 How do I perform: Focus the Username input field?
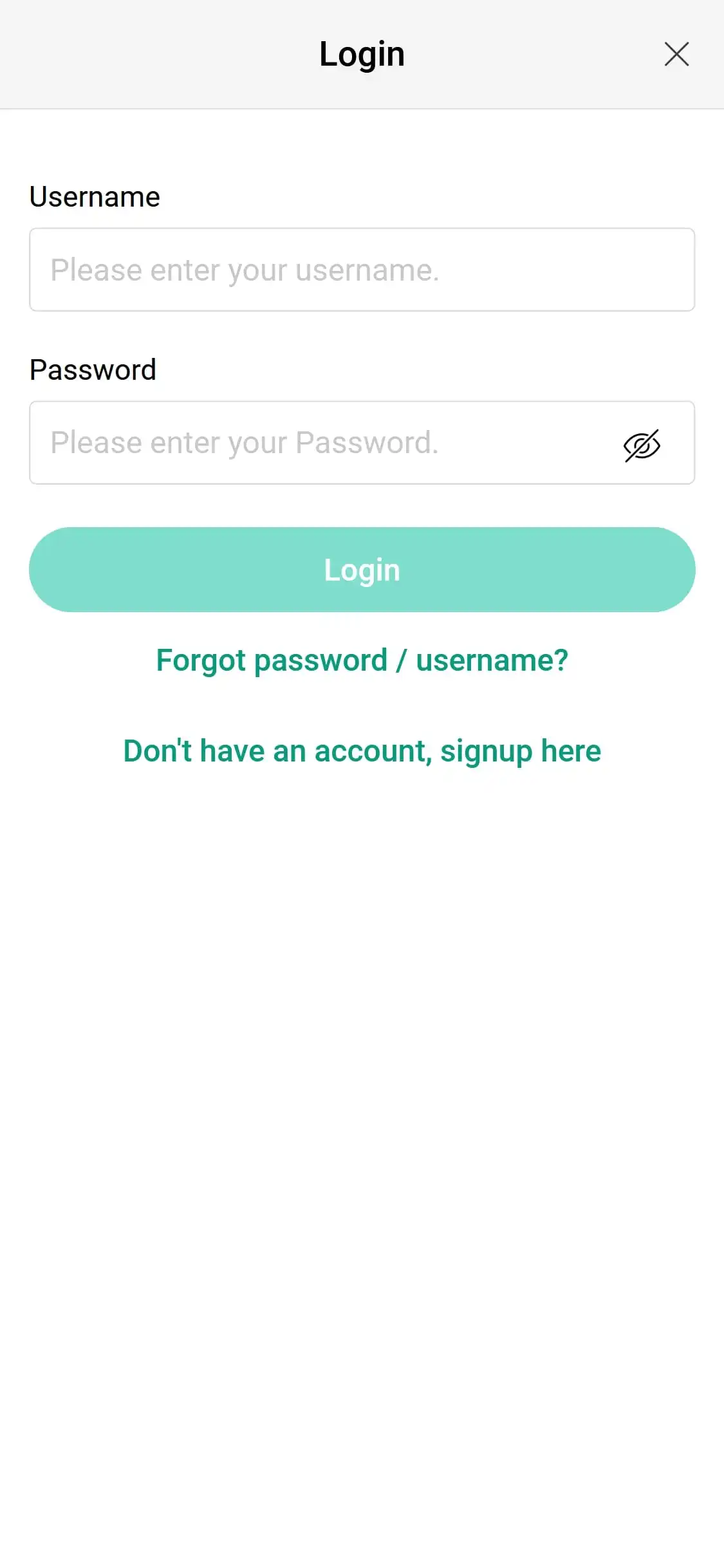coord(362,270)
